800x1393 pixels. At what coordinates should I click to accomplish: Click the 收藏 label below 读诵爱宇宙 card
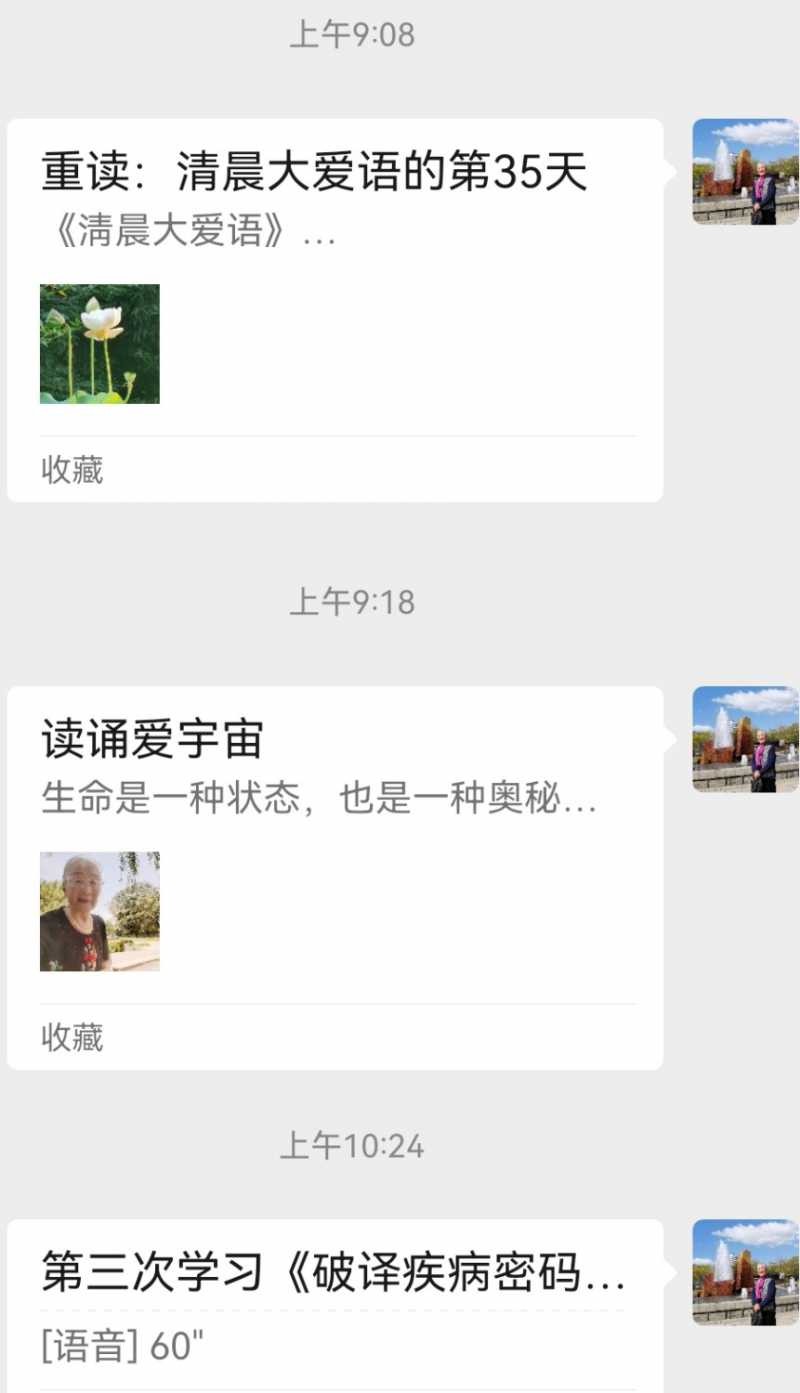70,1039
